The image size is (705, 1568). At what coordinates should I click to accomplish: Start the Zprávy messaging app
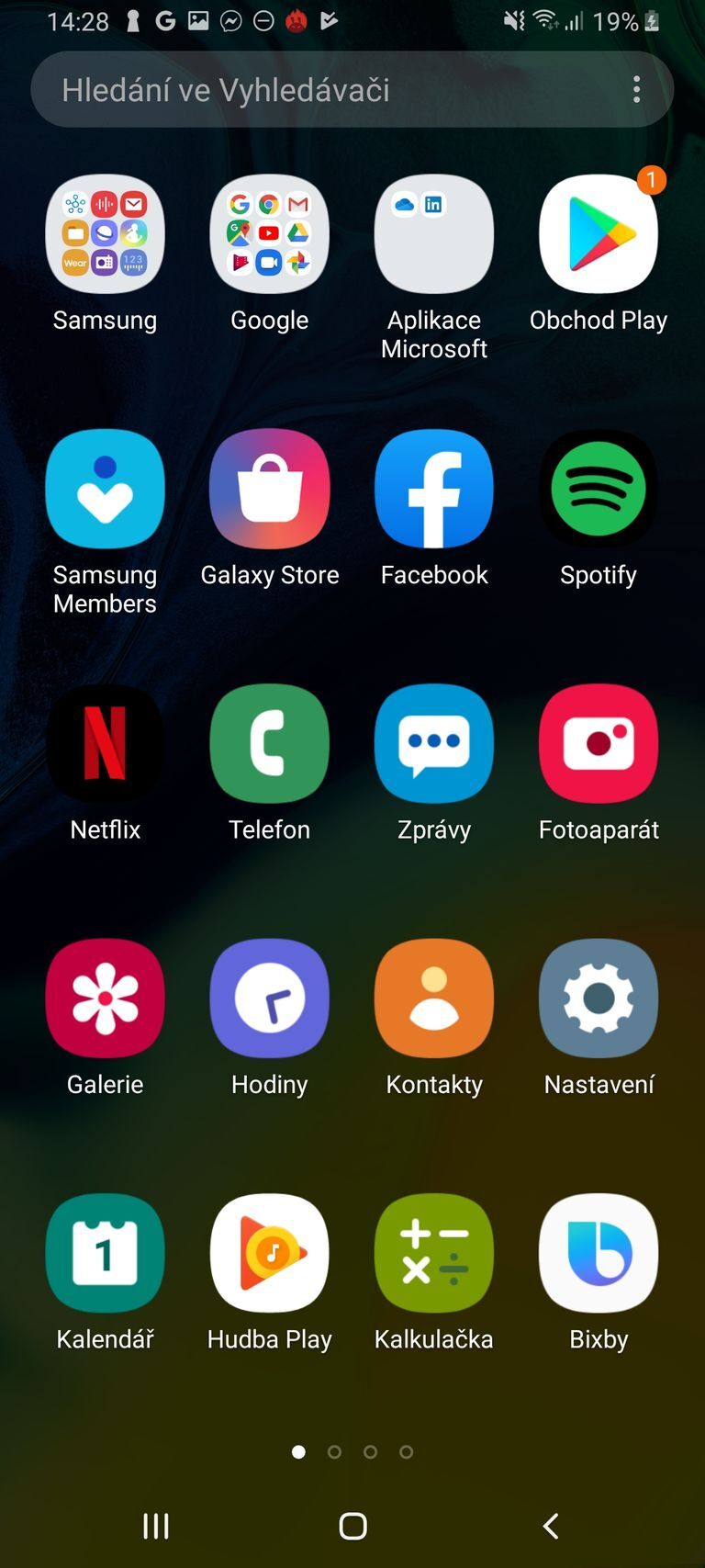[433, 743]
